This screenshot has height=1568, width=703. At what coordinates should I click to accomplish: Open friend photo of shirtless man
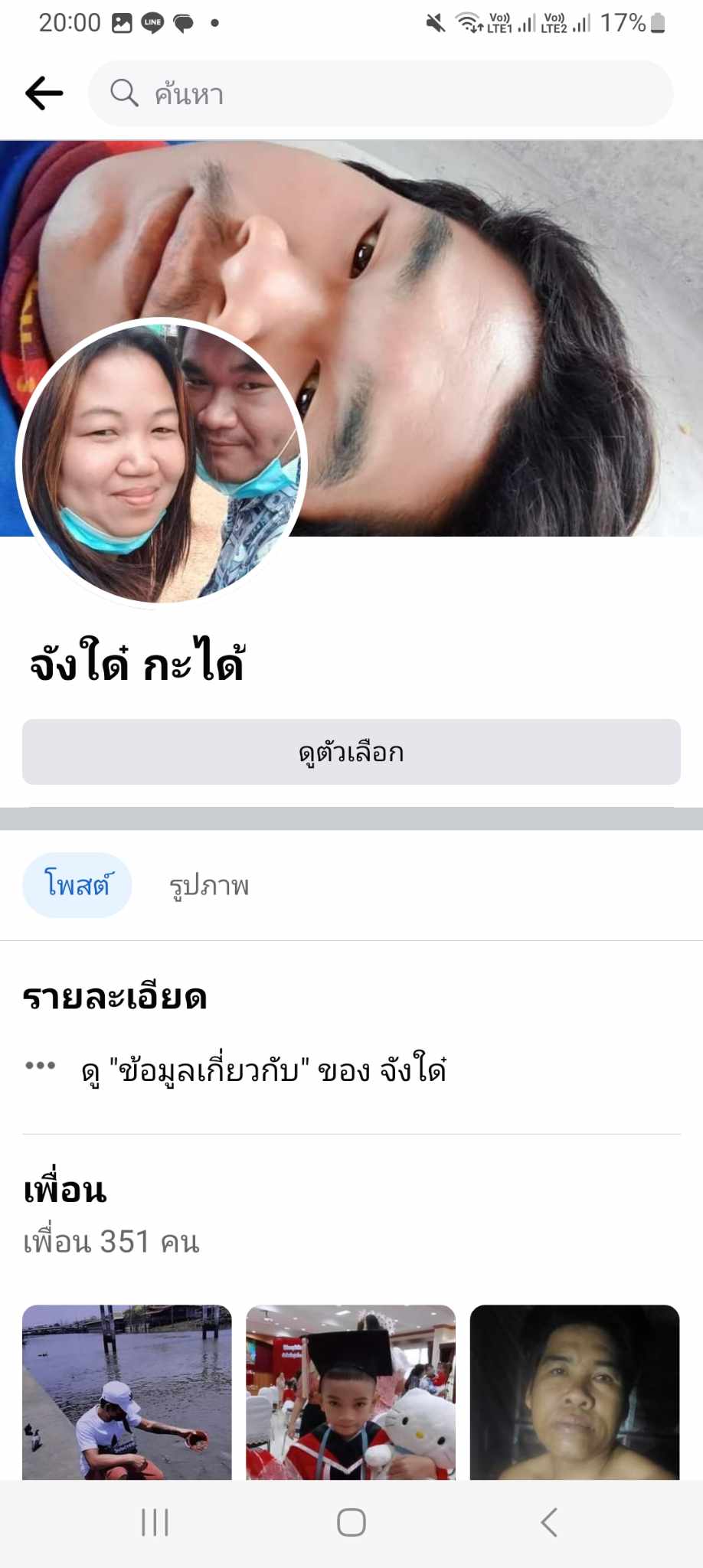[574, 1392]
